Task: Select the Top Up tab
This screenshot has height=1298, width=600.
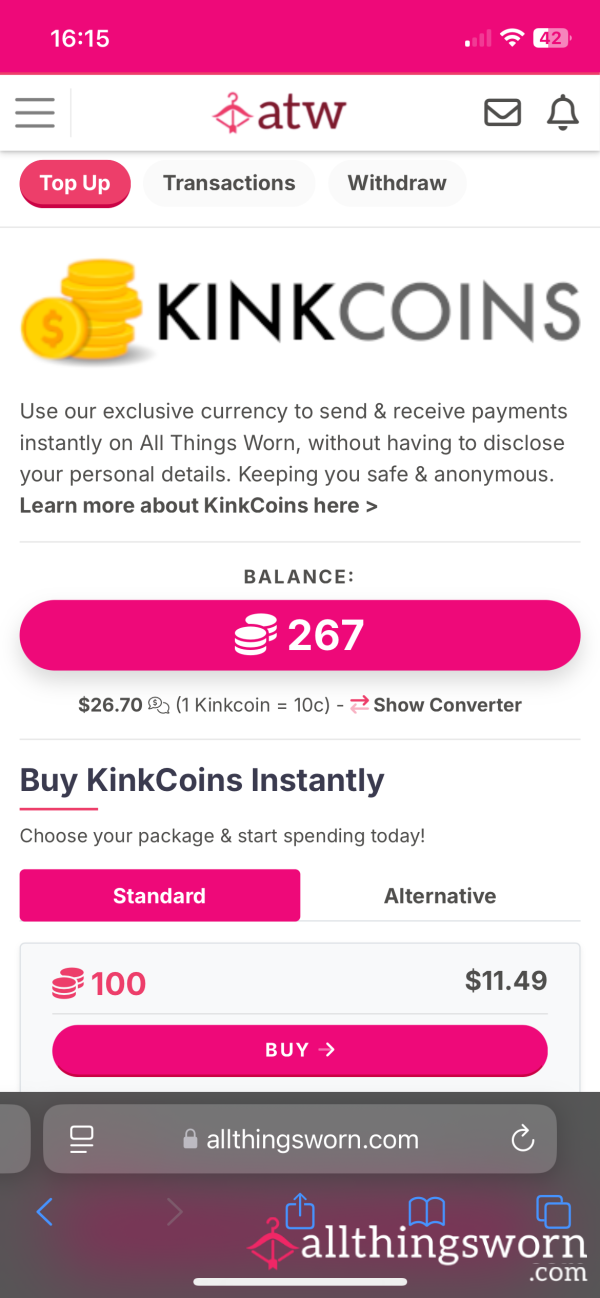Action: (x=75, y=183)
